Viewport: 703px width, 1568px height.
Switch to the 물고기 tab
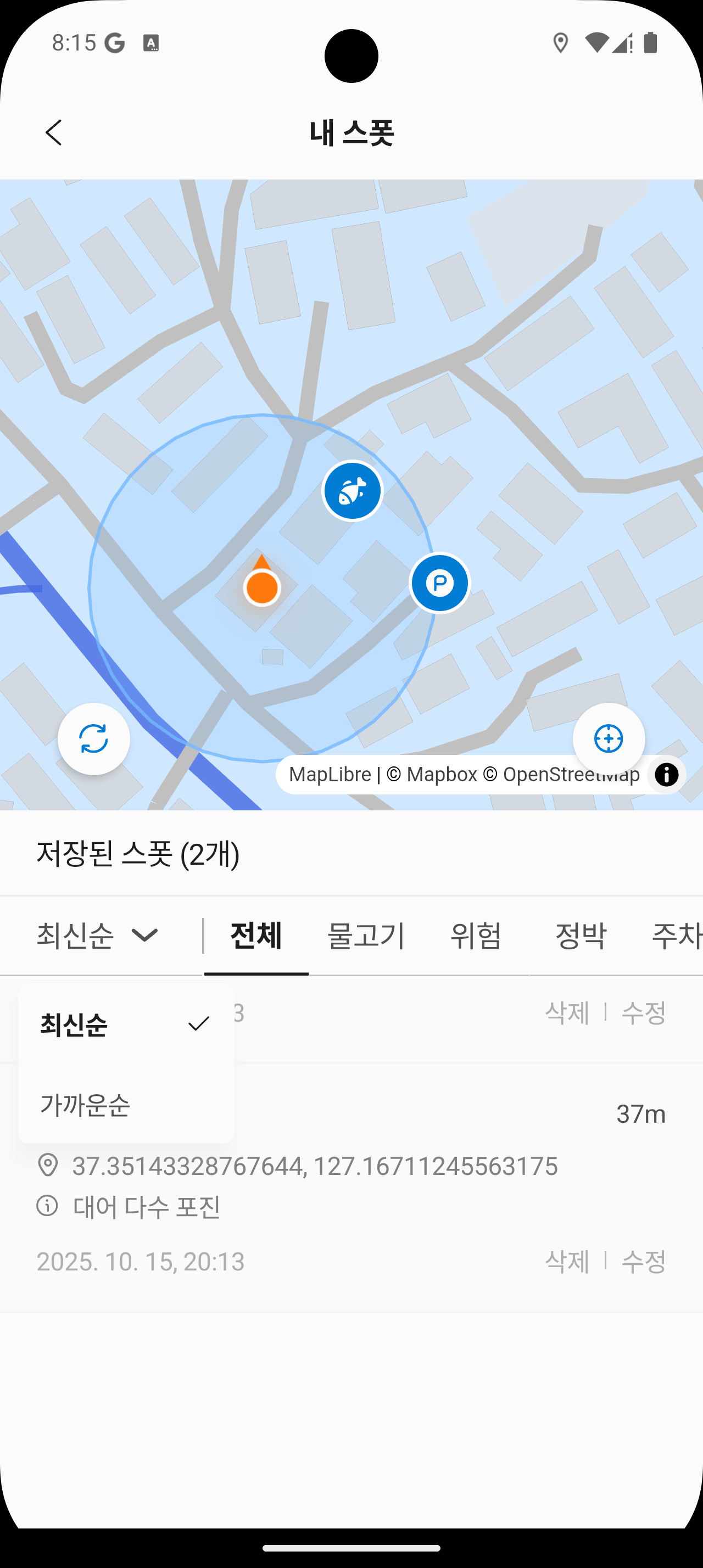point(366,935)
